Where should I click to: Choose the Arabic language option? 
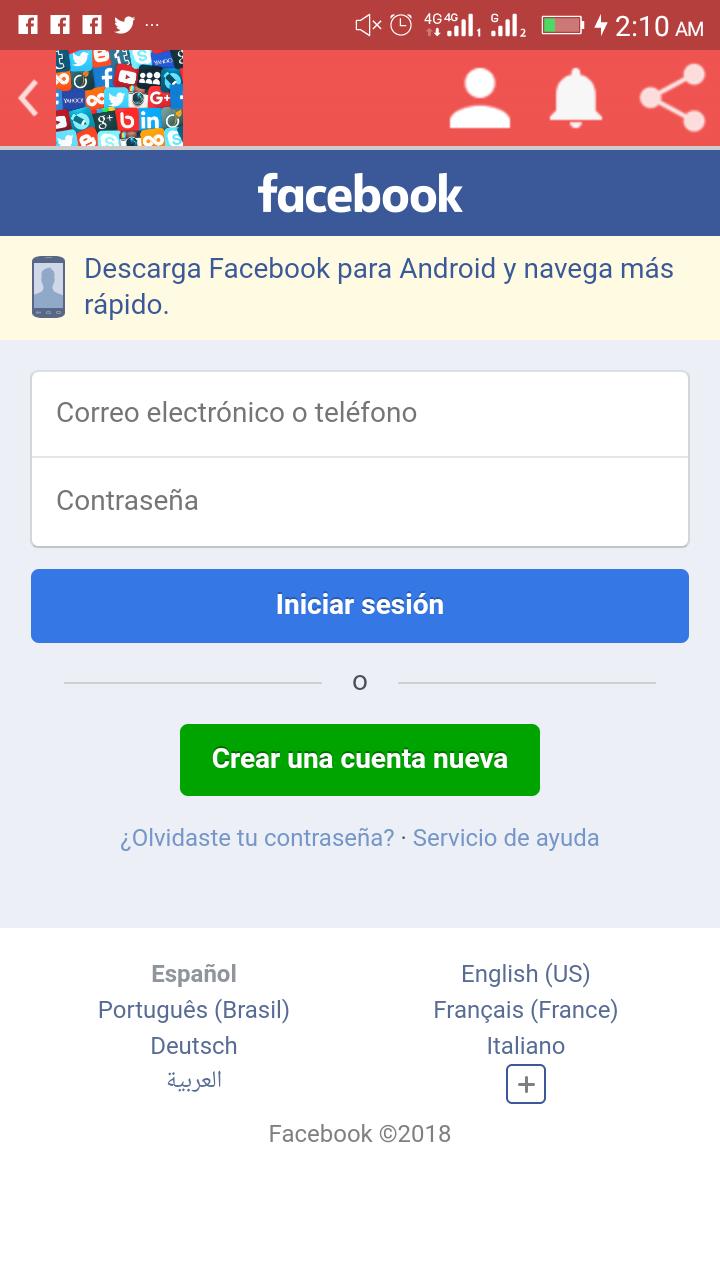coord(194,1081)
